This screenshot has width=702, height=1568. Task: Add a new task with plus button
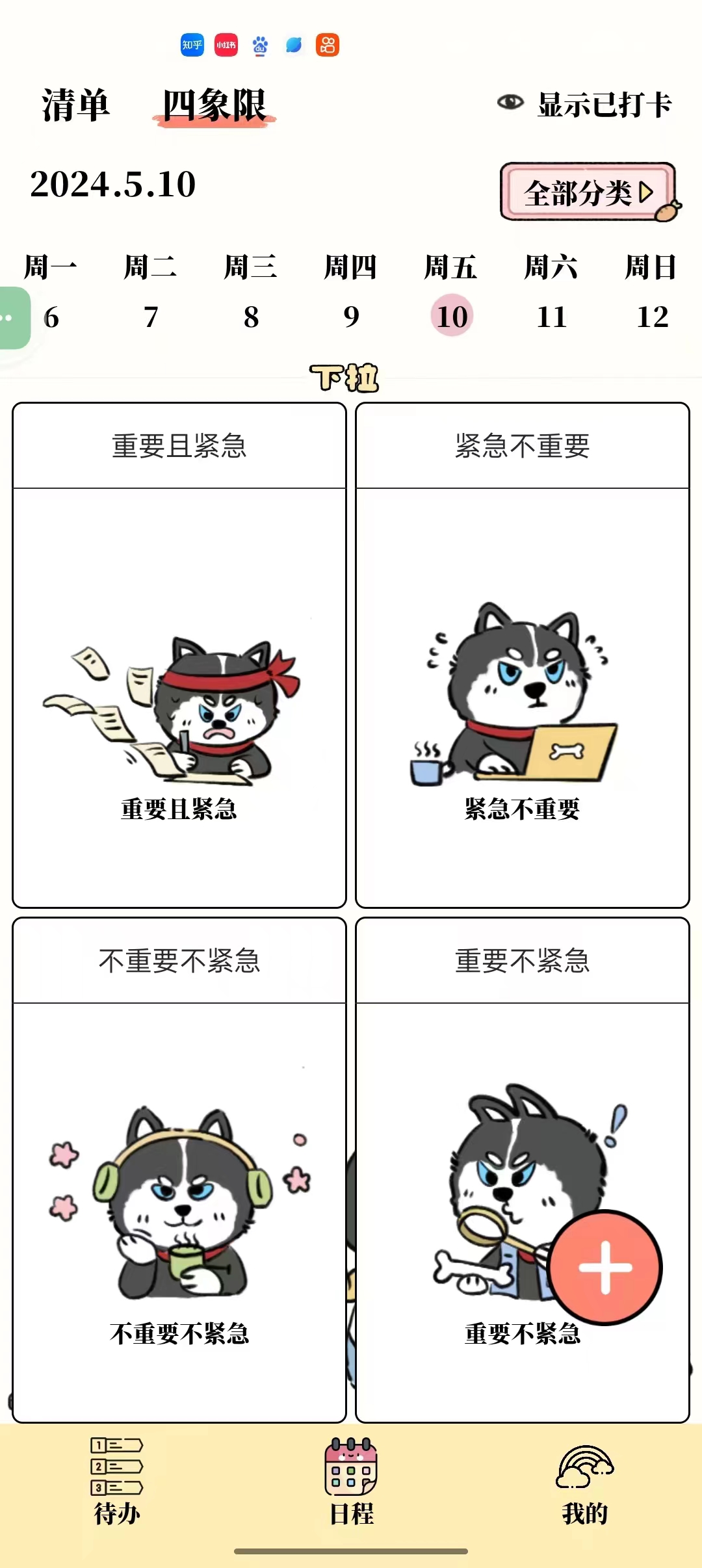click(x=605, y=1267)
